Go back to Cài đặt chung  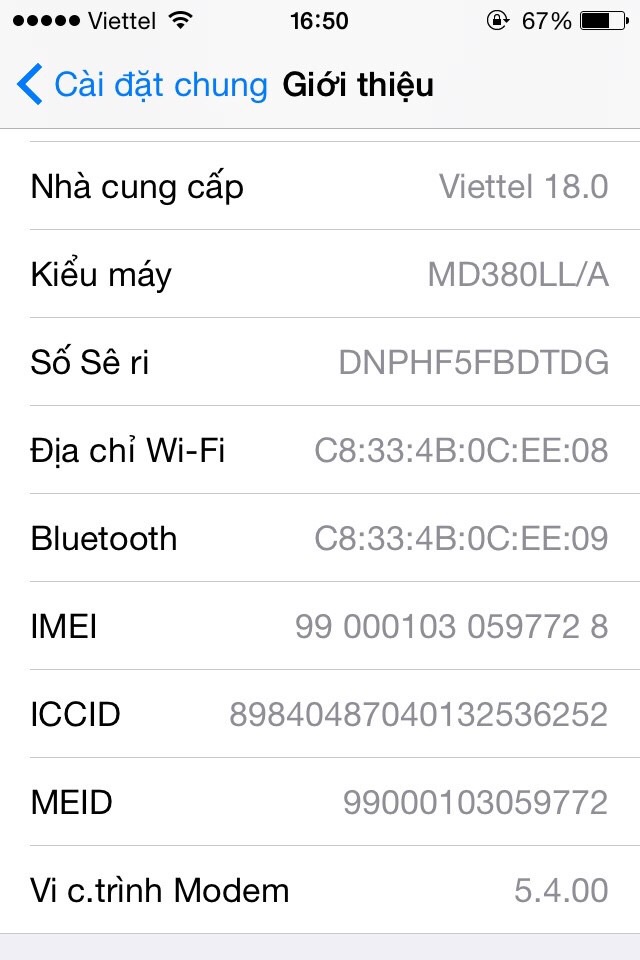142,85
